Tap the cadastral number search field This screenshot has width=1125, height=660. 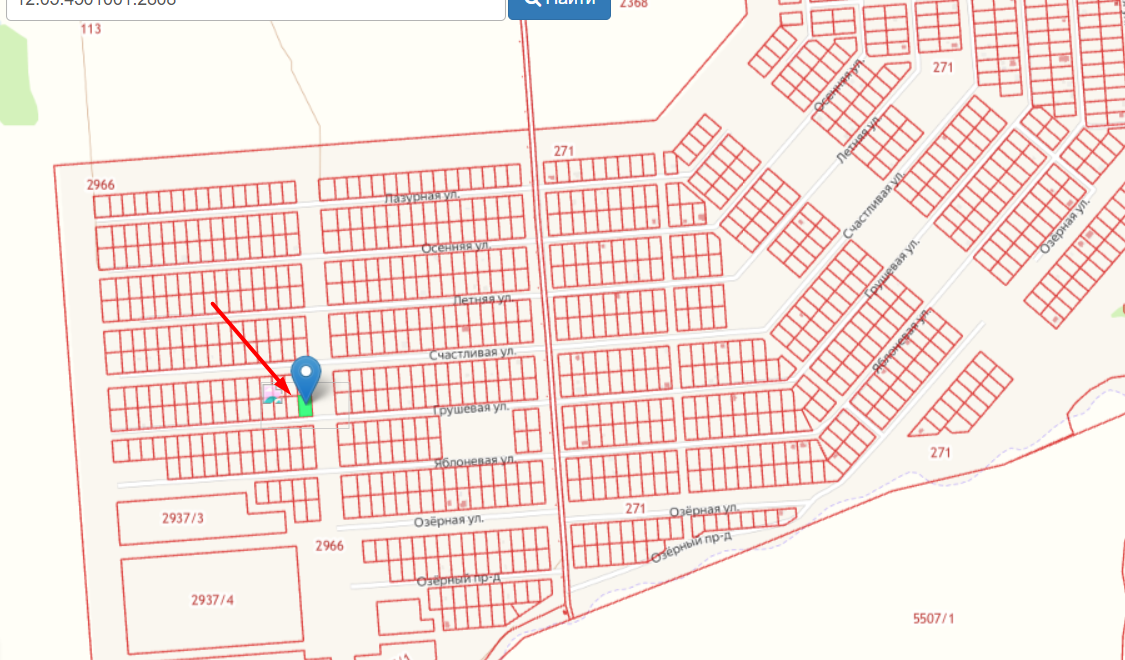coord(250,6)
